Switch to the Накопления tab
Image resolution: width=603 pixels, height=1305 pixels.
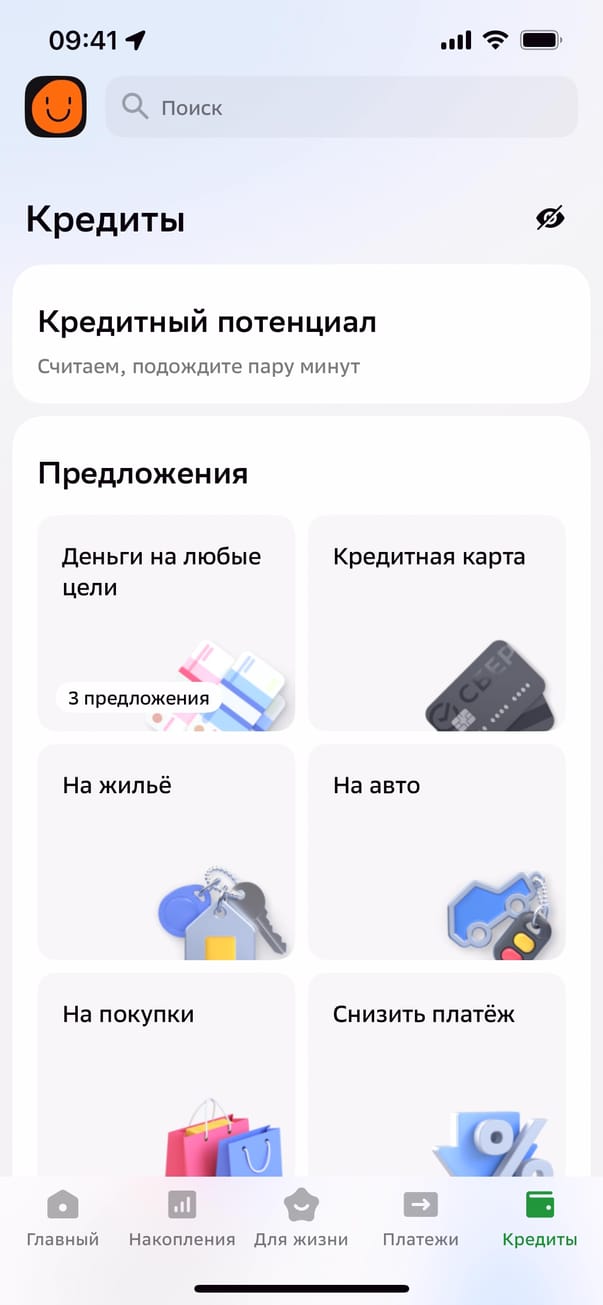[x=182, y=1220]
